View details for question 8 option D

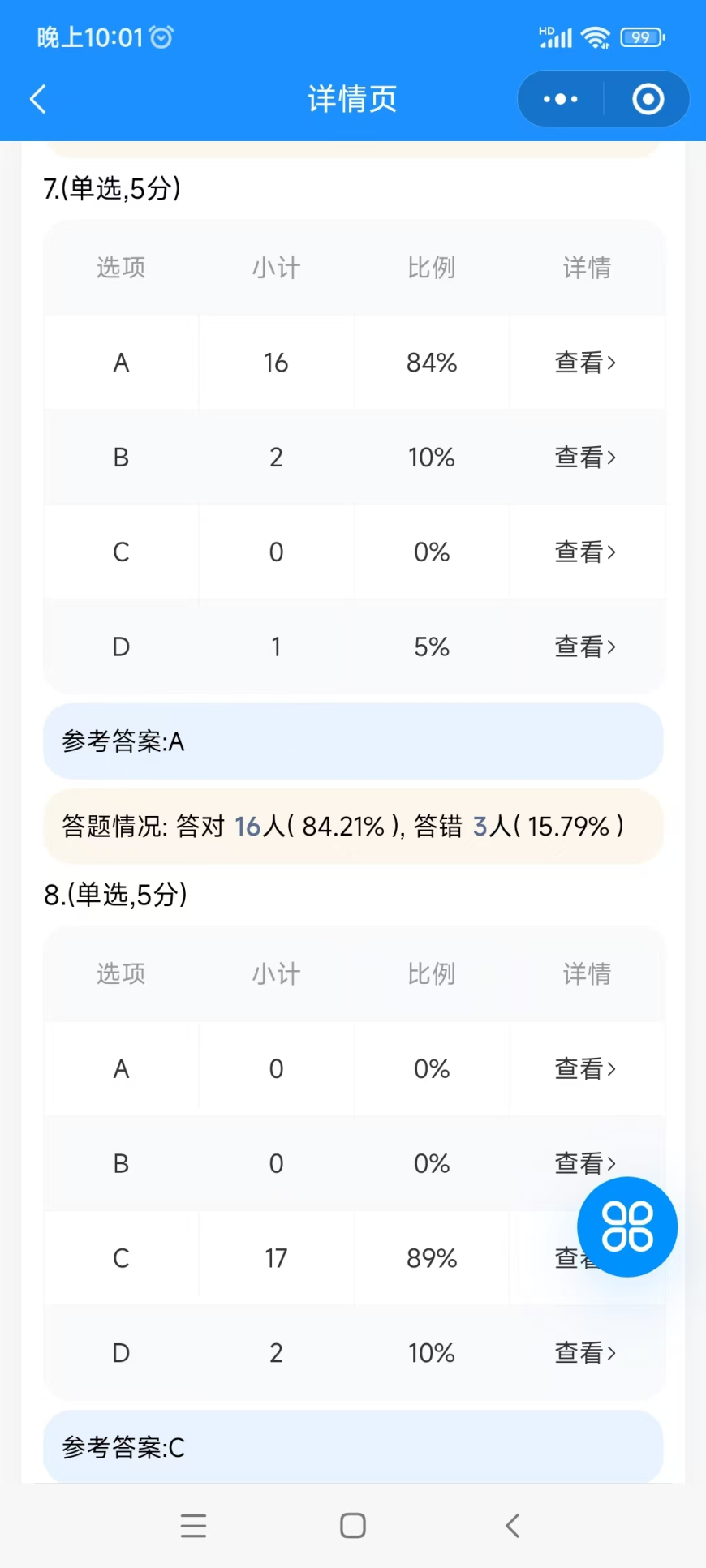tap(585, 1353)
